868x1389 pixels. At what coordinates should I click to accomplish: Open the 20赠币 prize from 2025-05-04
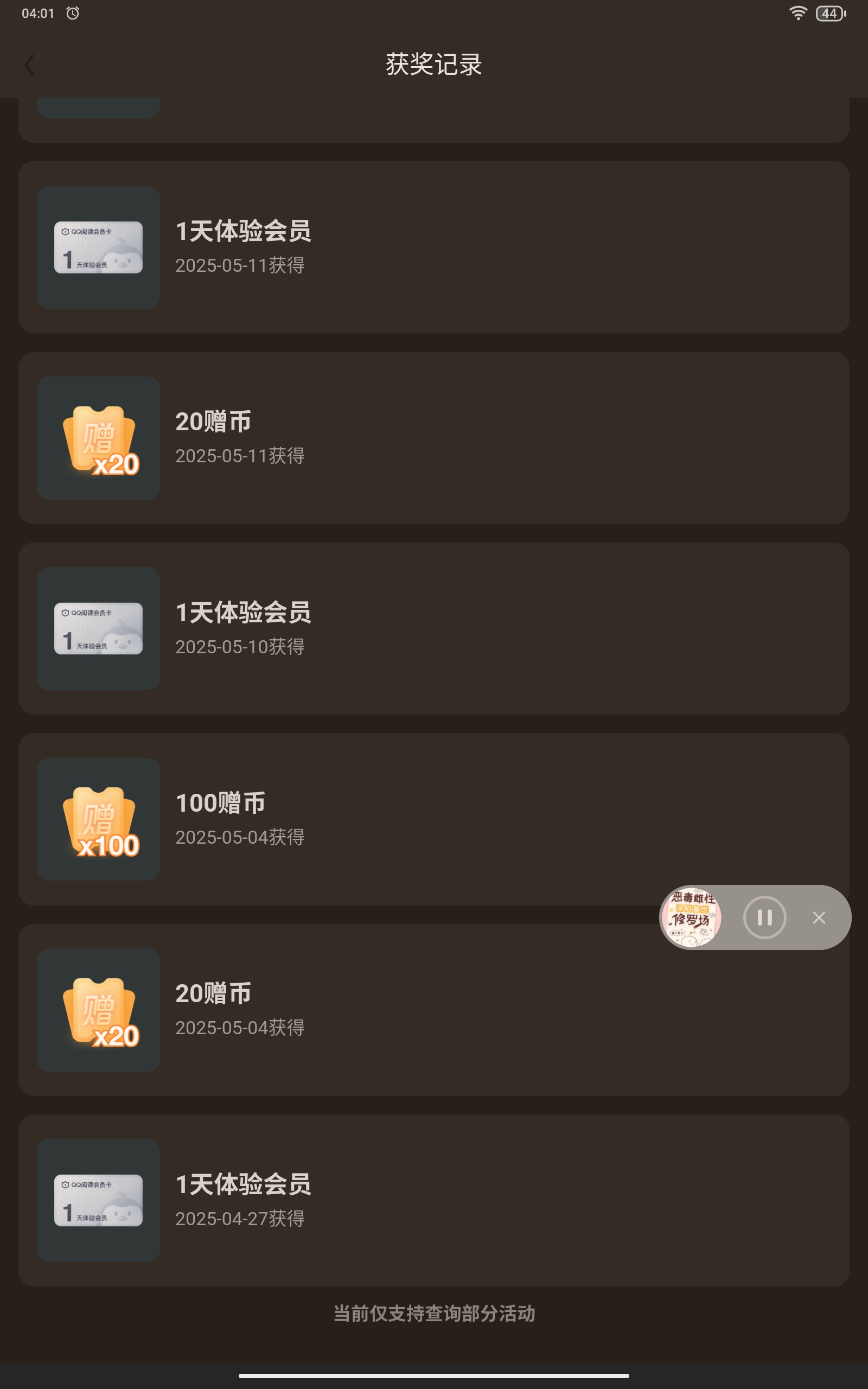(x=434, y=1010)
